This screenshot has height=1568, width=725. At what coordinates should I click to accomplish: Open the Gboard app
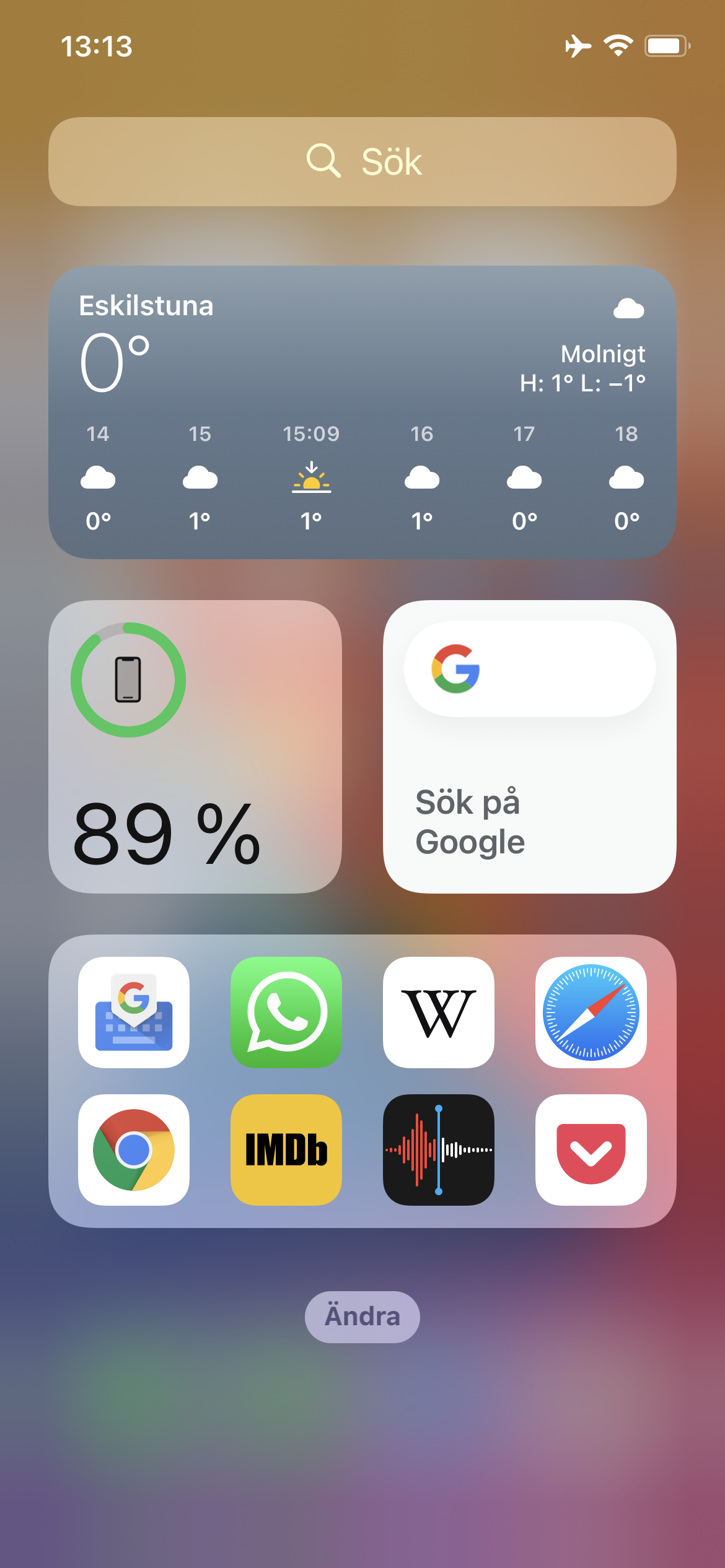[134, 1013]
